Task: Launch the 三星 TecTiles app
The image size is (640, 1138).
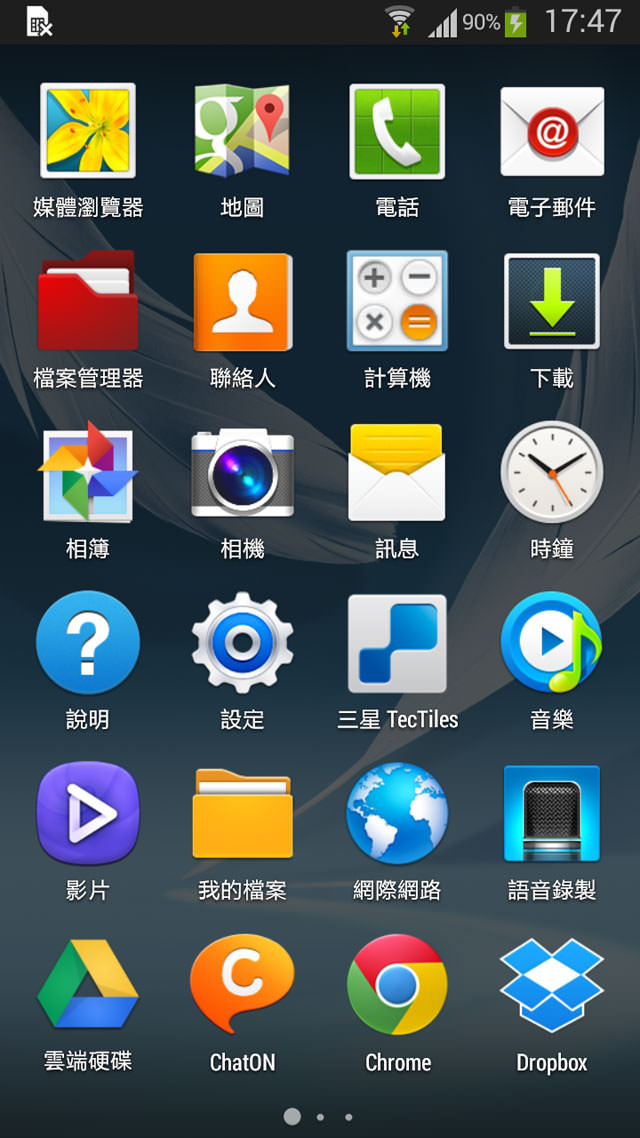Action: click(397, 643)
